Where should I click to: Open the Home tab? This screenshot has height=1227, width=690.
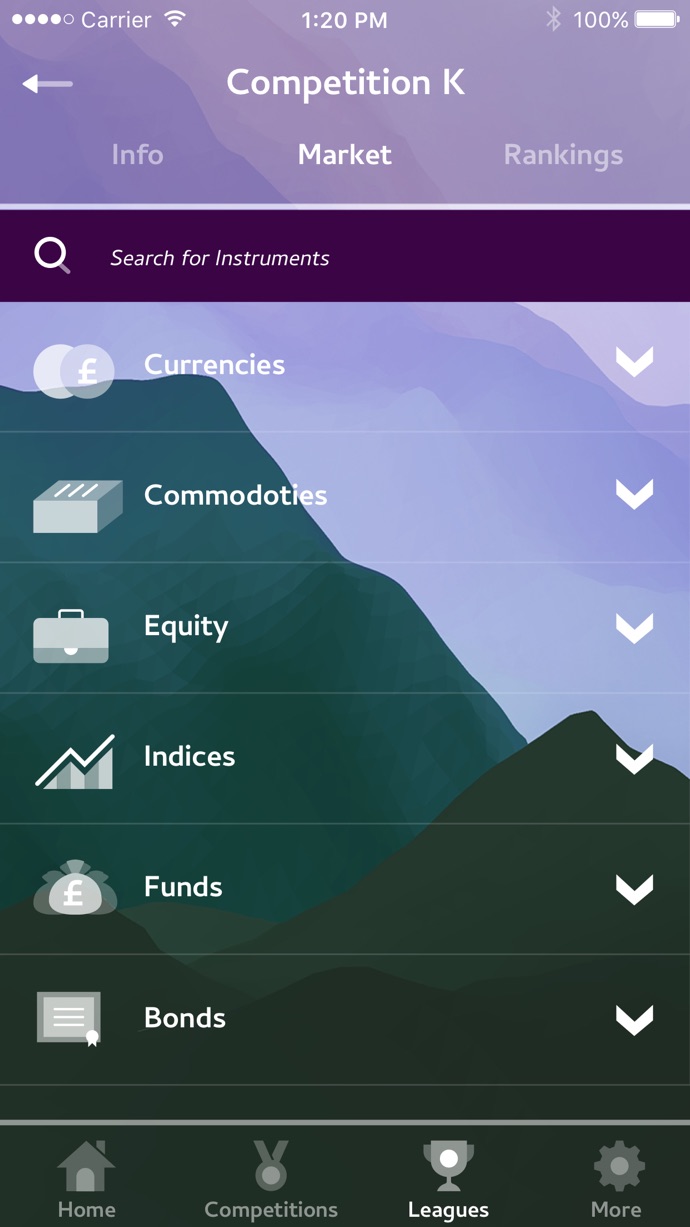pos(86,1180)
